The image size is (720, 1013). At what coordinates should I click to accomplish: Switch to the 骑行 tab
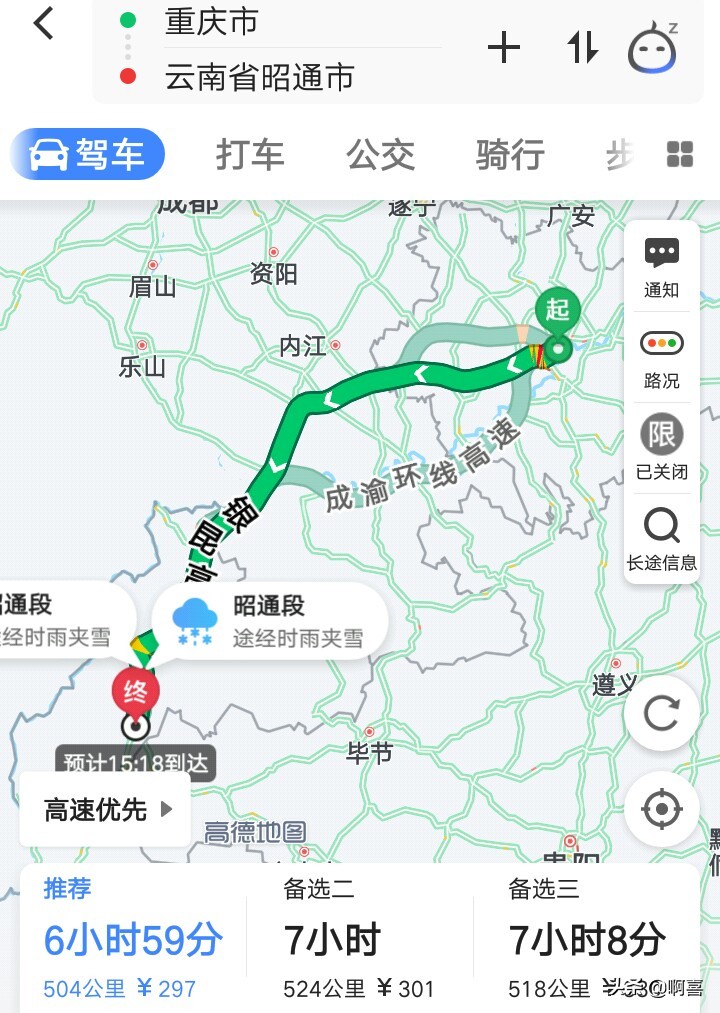tap(510, 155)
